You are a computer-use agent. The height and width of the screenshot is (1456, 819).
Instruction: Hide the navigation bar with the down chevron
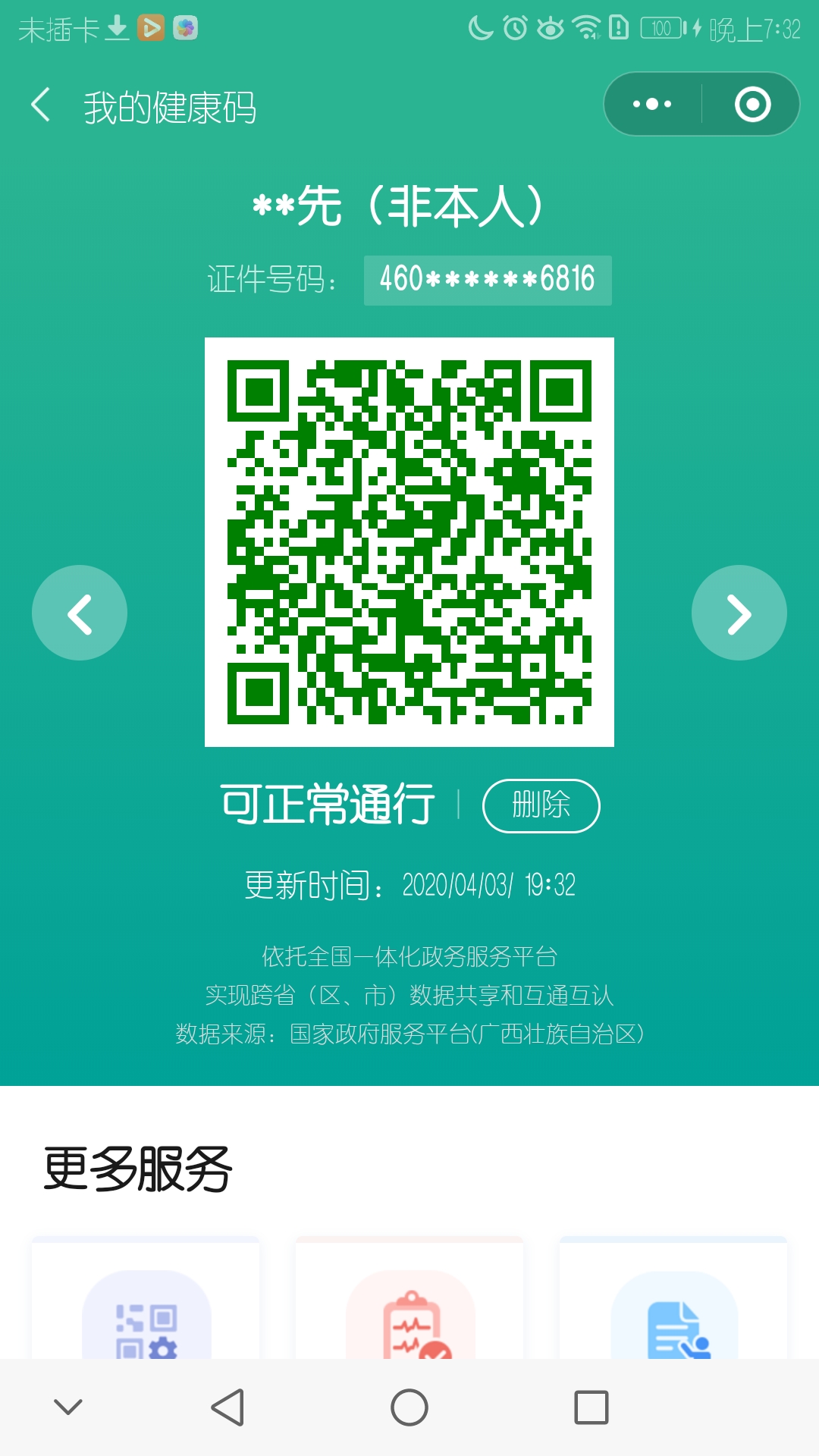pyautogui.click(x=68, y=1407)
